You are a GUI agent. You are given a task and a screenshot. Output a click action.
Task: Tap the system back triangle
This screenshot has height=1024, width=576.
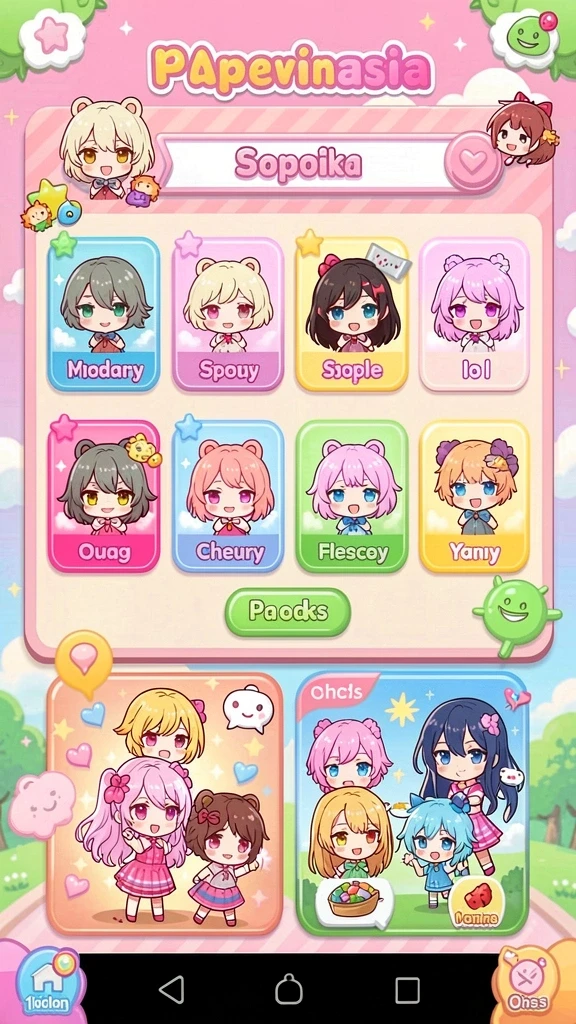point(172,990)
